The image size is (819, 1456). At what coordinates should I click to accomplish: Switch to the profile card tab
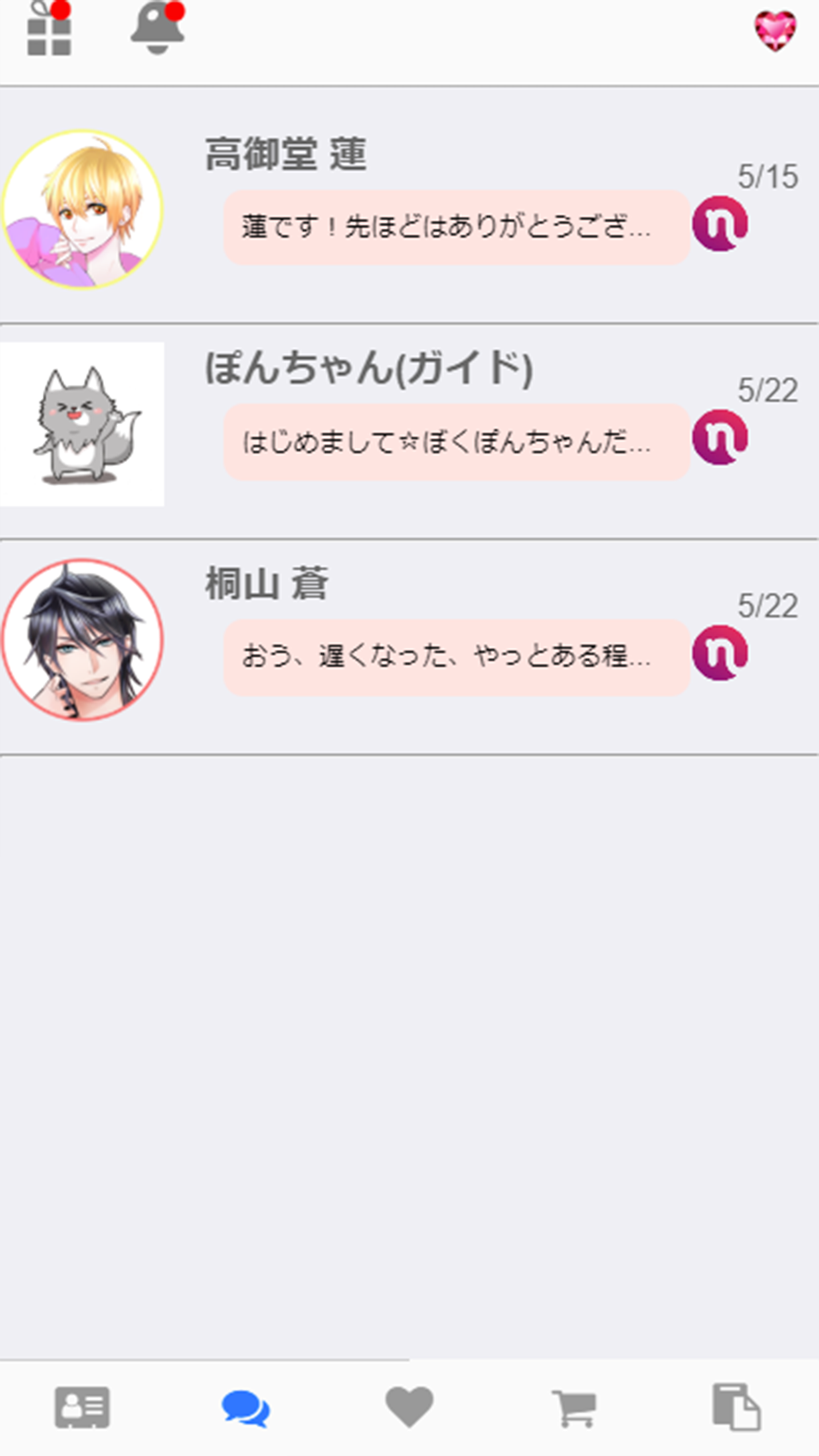pos(82,1407)
